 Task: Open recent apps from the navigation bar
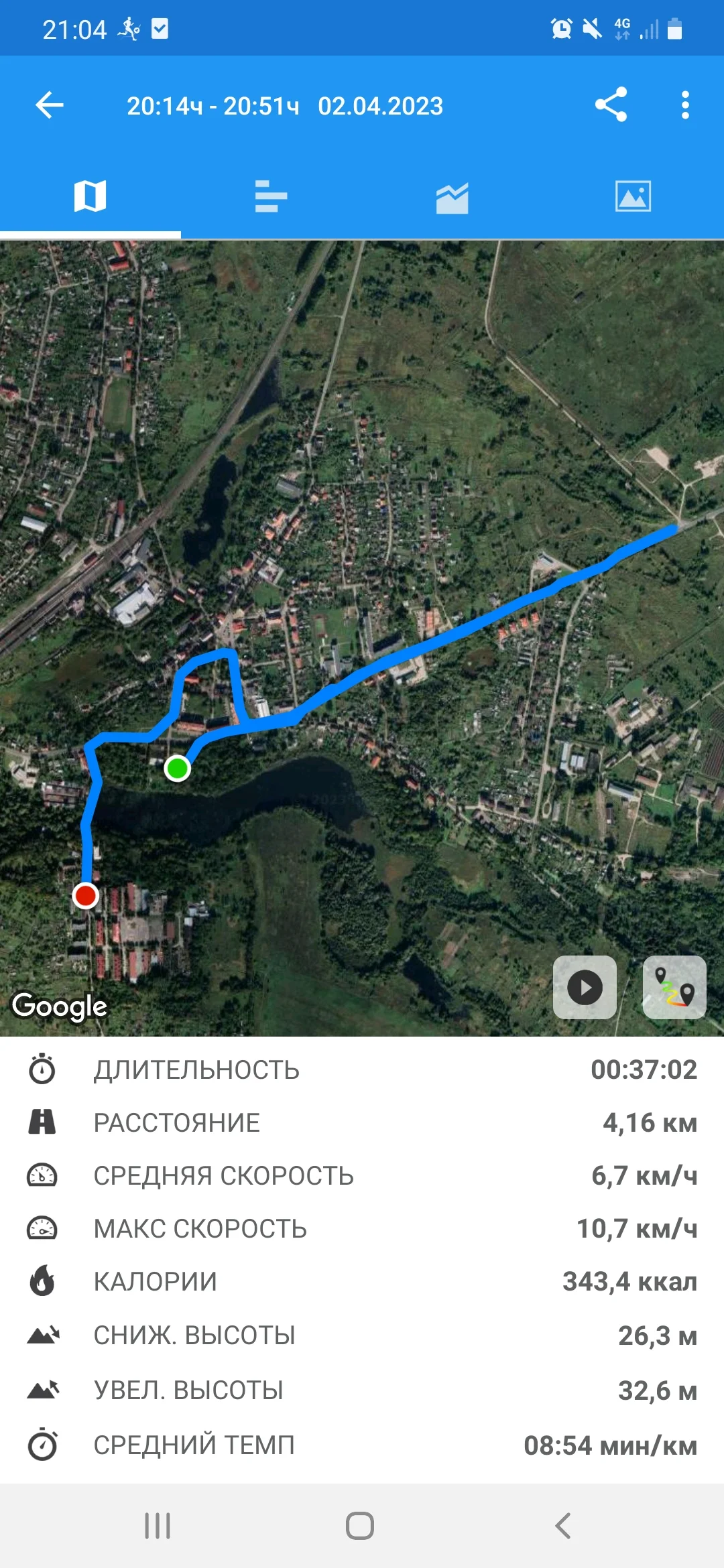[x=158, y=1526]
